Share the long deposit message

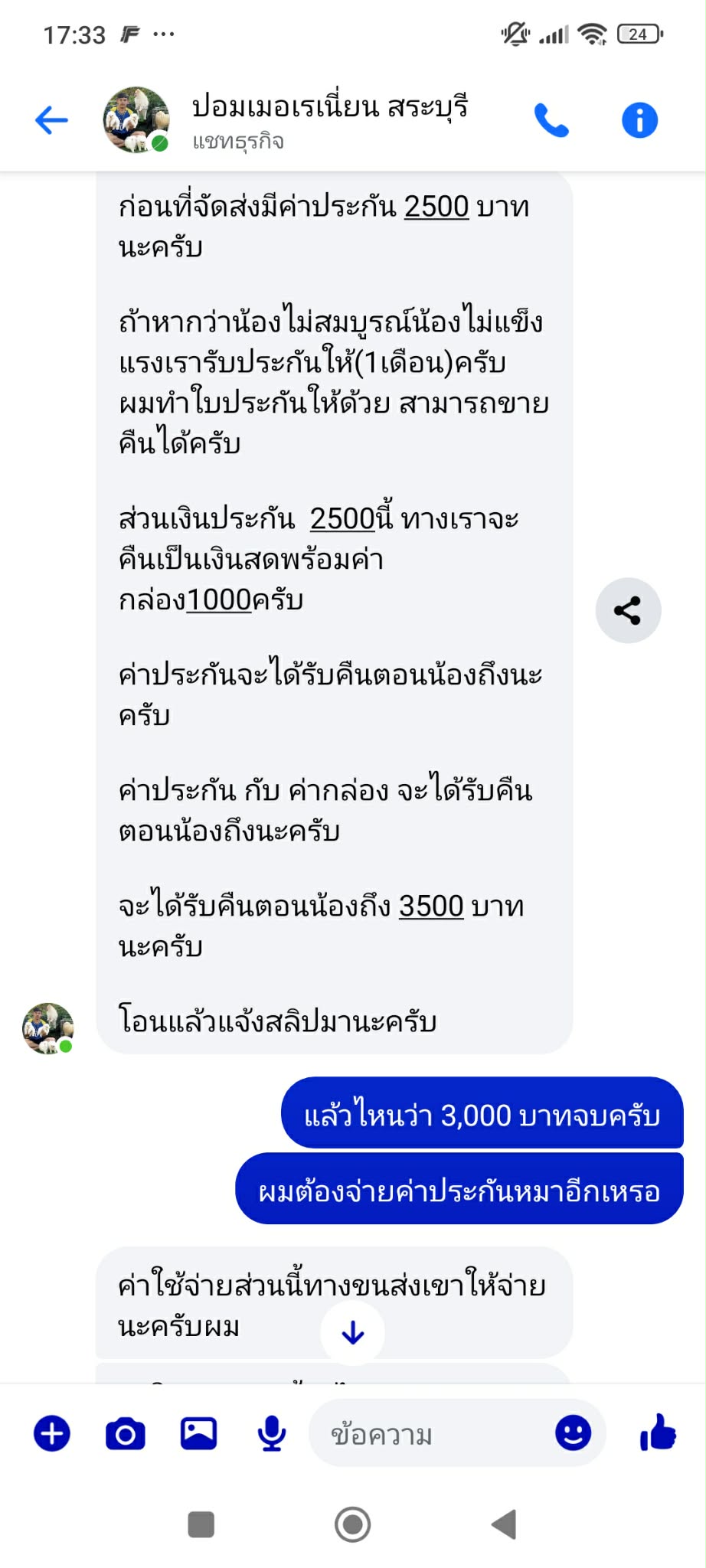point(628,610)
